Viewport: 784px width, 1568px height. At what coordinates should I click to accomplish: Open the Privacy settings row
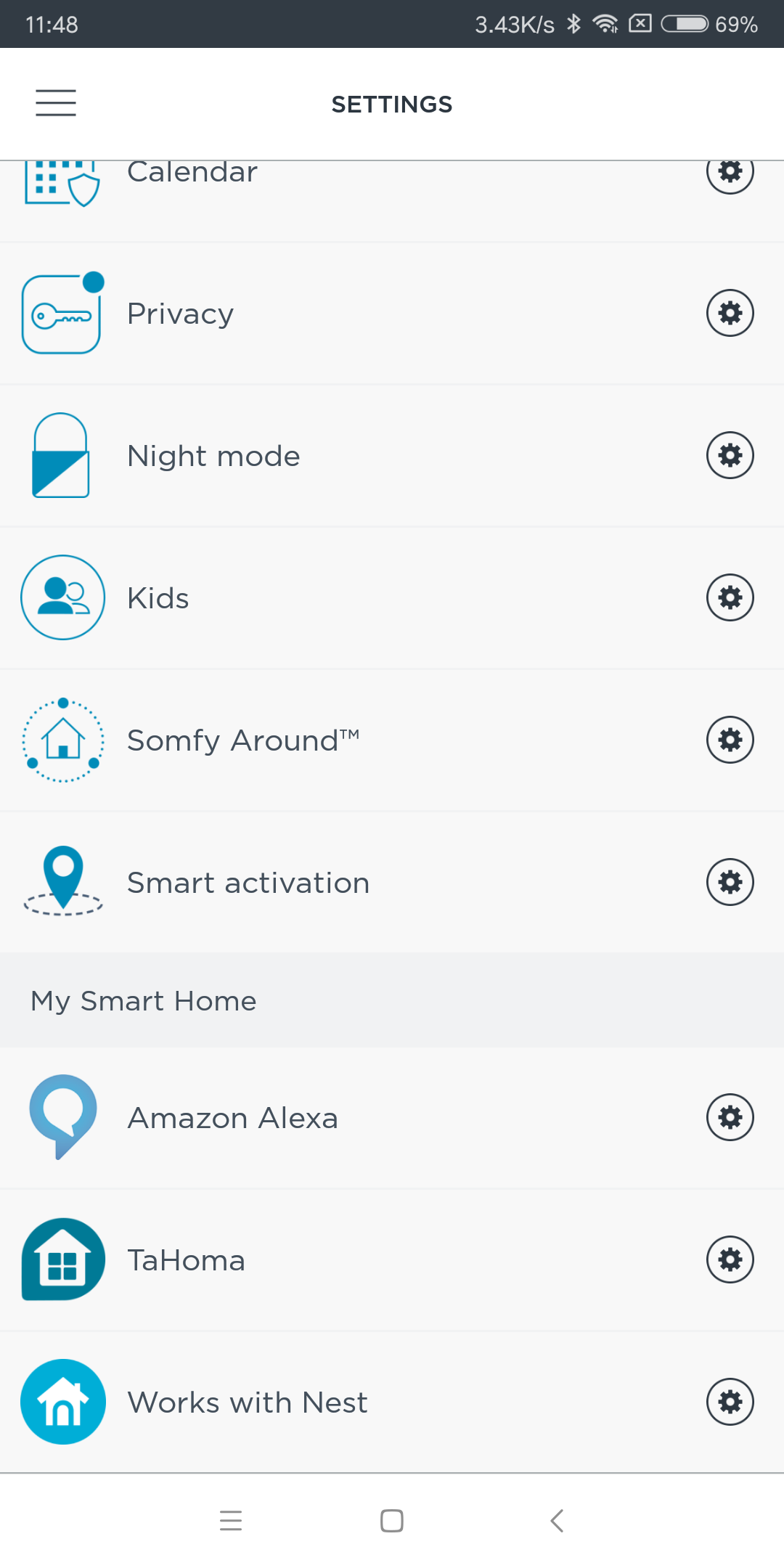tap(392, 314)
